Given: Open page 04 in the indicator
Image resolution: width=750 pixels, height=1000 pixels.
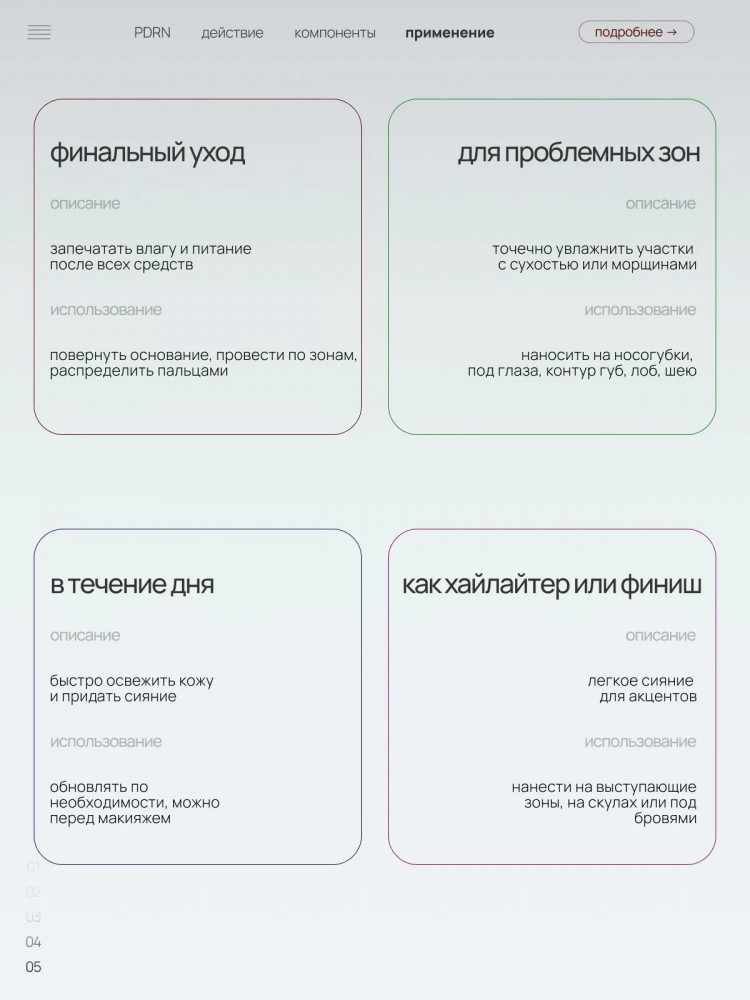Looking at the screenshot, I should tap(33, 942).
